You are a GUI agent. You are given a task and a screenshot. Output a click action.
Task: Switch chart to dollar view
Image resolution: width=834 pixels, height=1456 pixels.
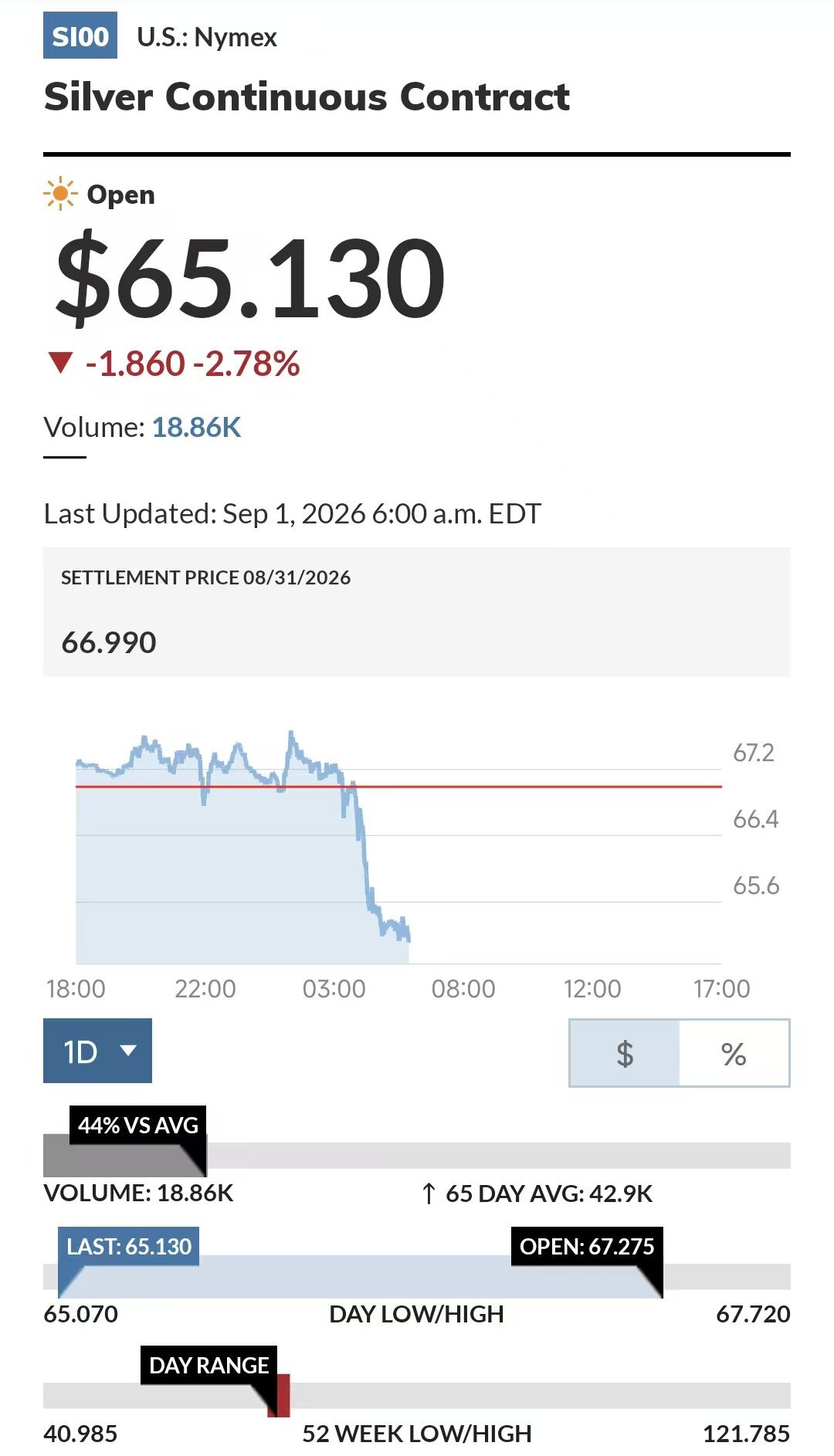click(x=625, y=1053)
